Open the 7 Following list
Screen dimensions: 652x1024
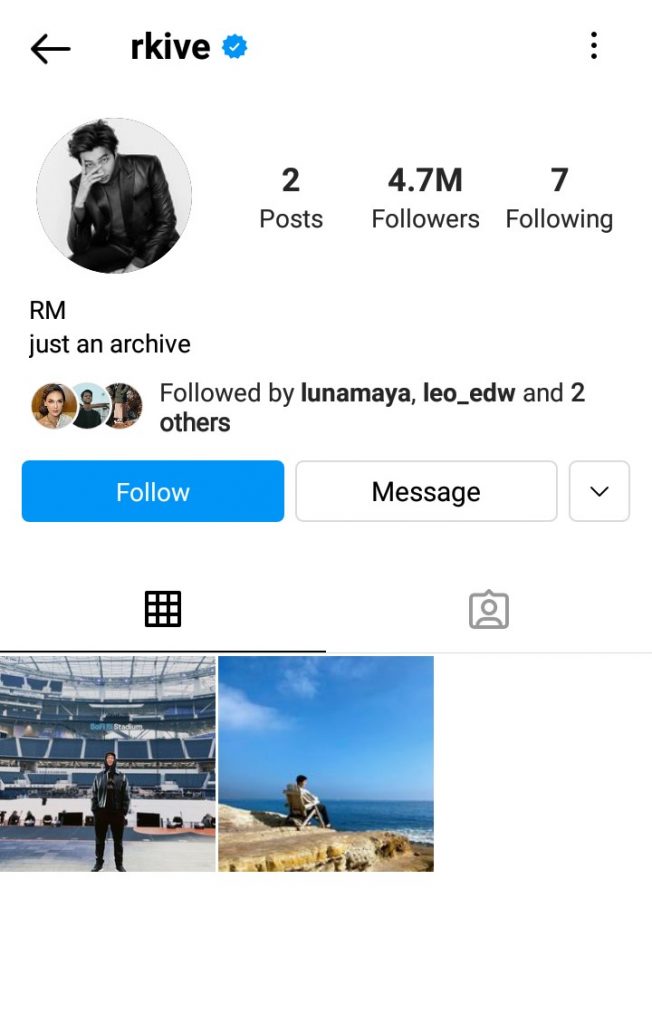(559, 198)
